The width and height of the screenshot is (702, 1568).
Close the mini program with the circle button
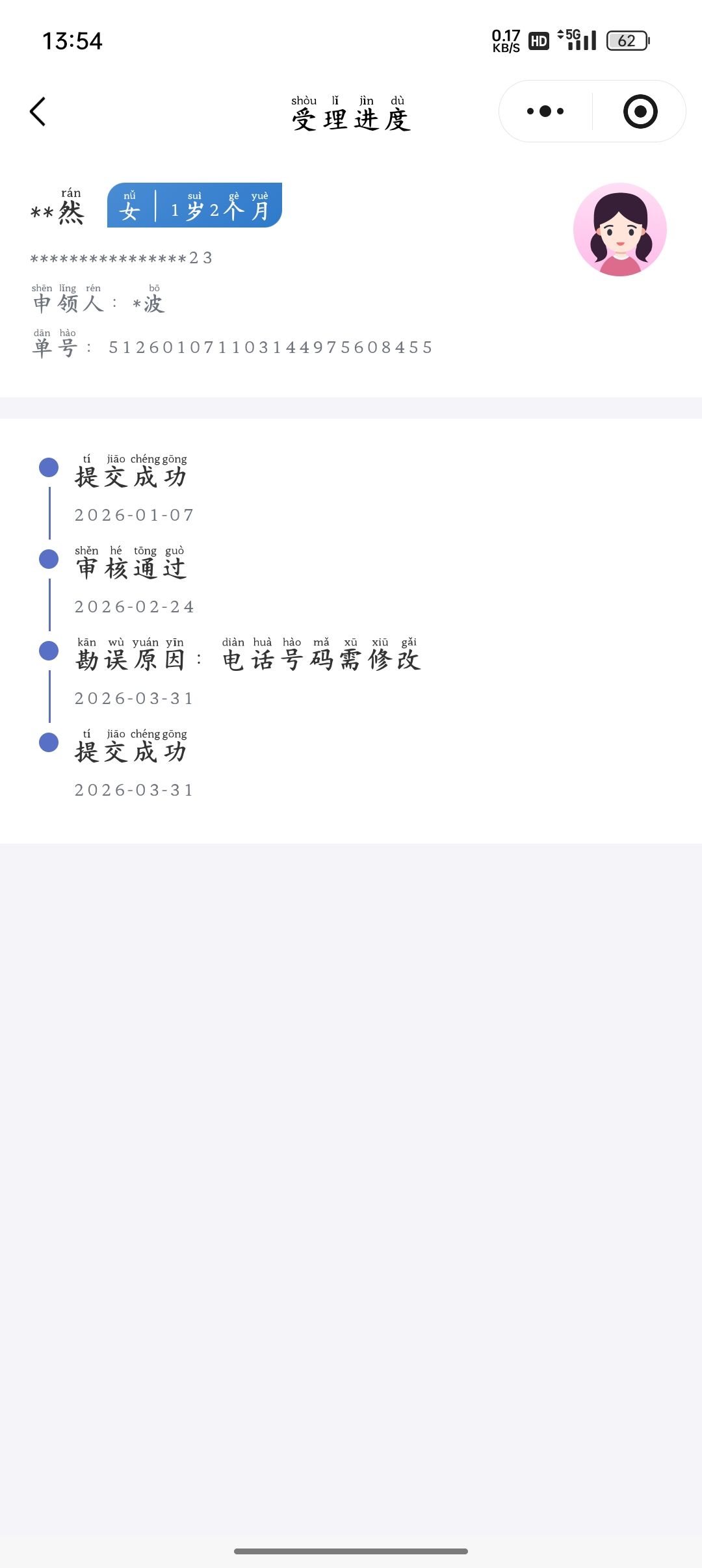640,112
